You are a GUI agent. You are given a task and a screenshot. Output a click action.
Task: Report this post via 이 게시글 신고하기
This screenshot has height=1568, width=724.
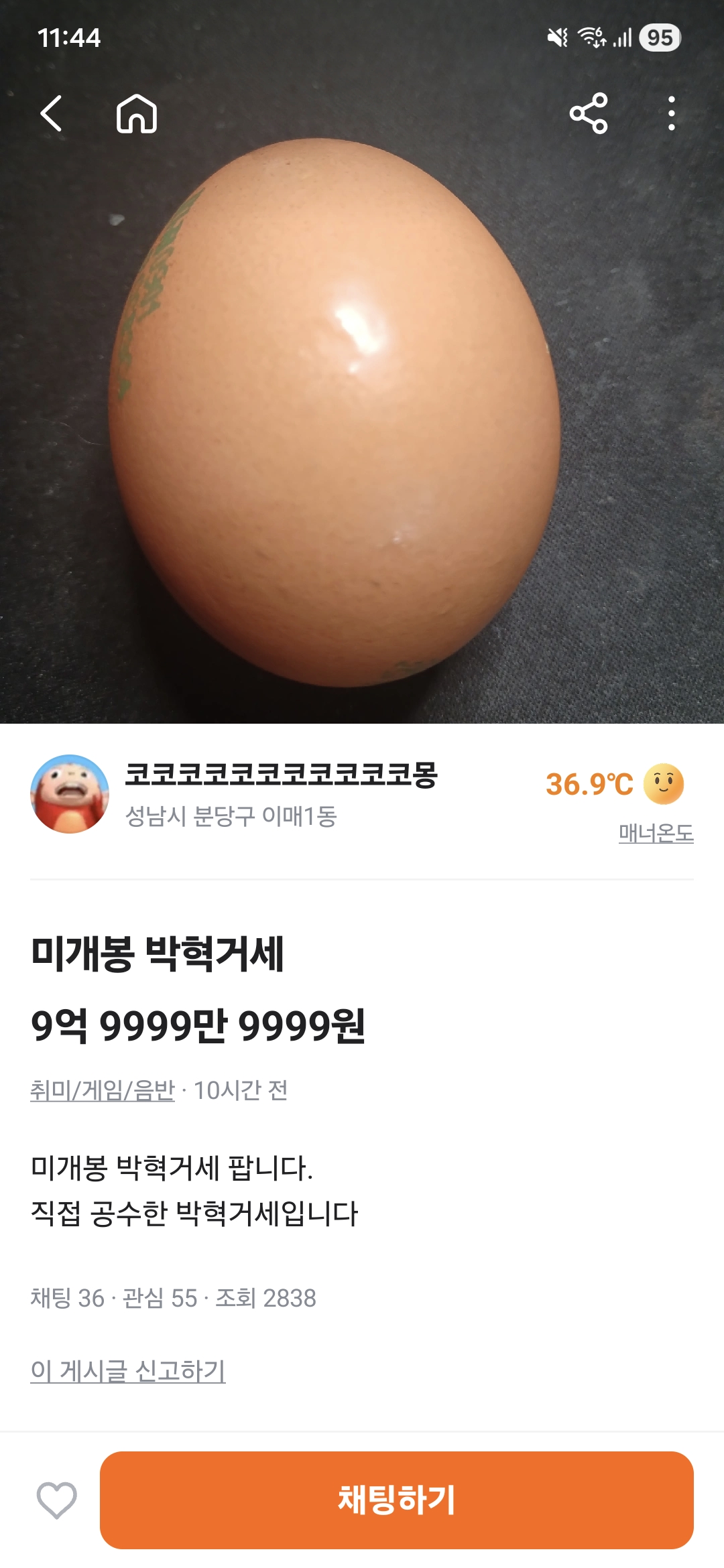coord(128,1371)
